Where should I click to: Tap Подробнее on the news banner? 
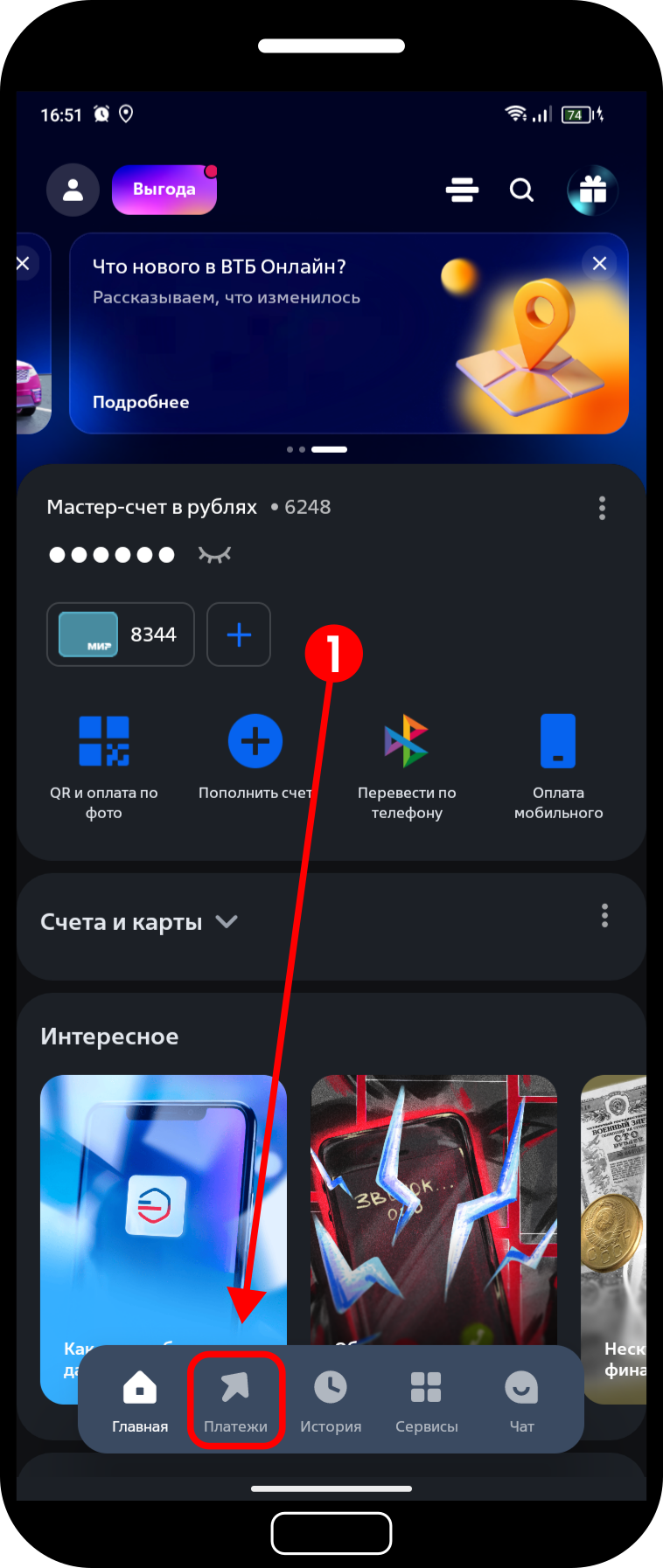tap(141, 402)
